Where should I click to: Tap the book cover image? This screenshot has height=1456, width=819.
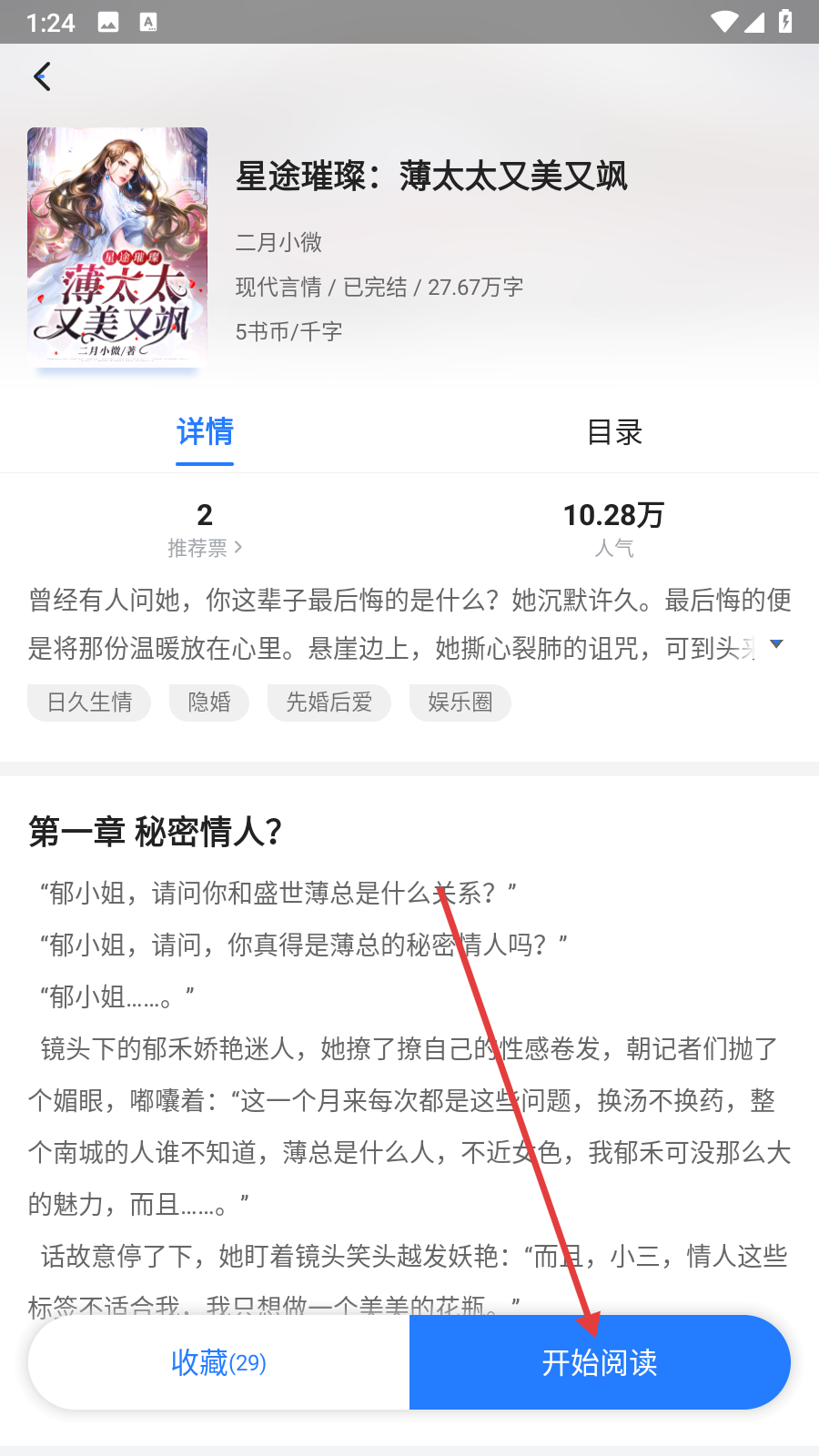(117, 248)
